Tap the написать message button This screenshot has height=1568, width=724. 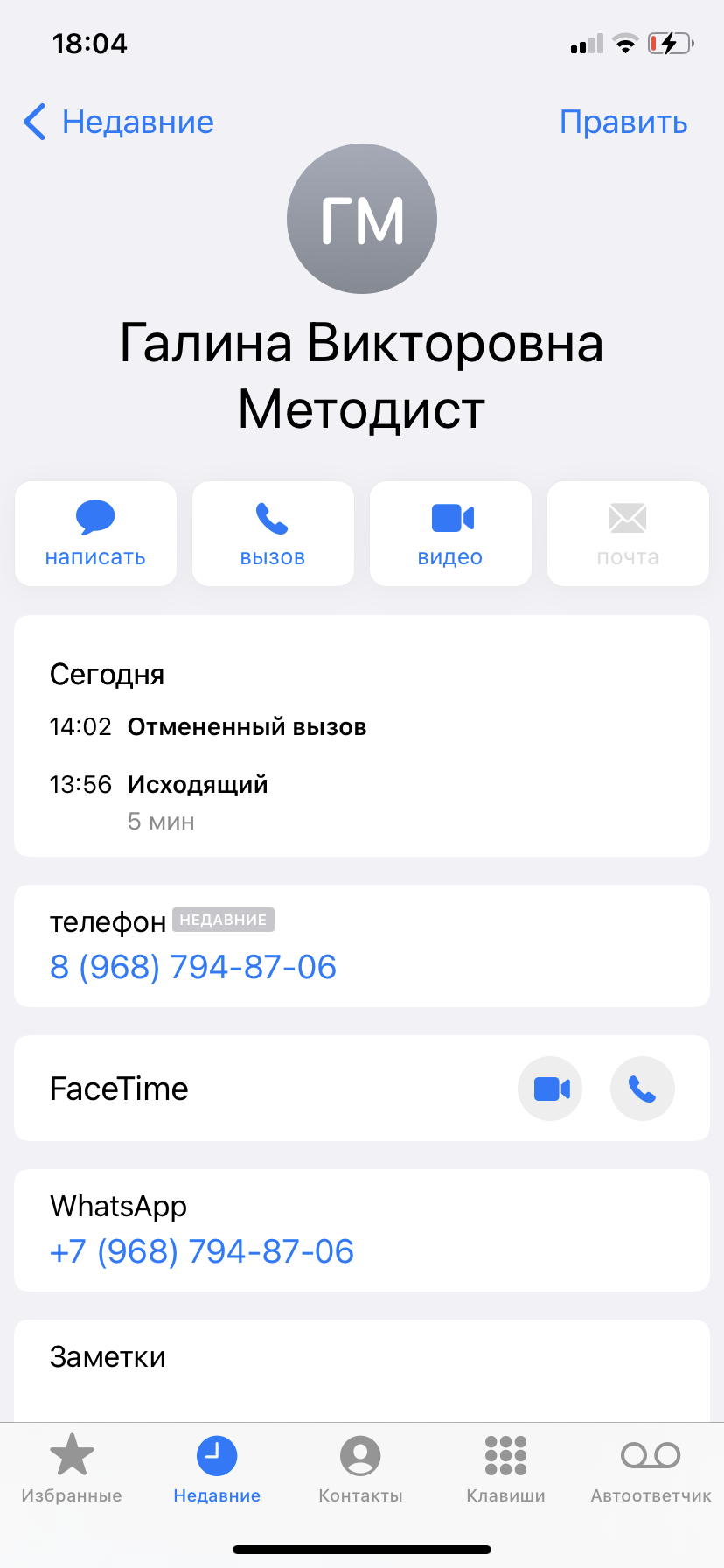click(x=95, y=534)
